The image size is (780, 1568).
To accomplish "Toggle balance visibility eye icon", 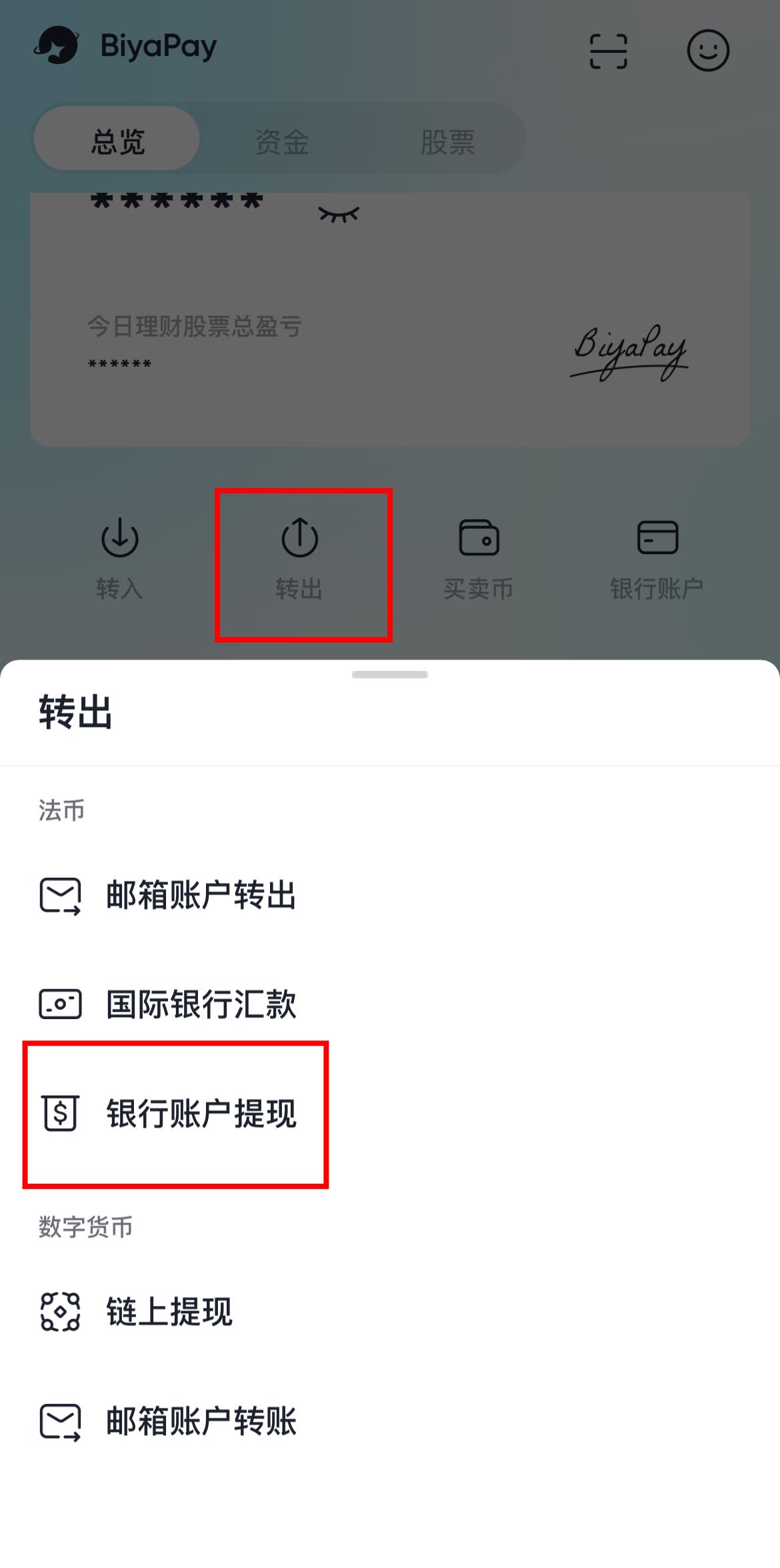I will coord(339,214).
